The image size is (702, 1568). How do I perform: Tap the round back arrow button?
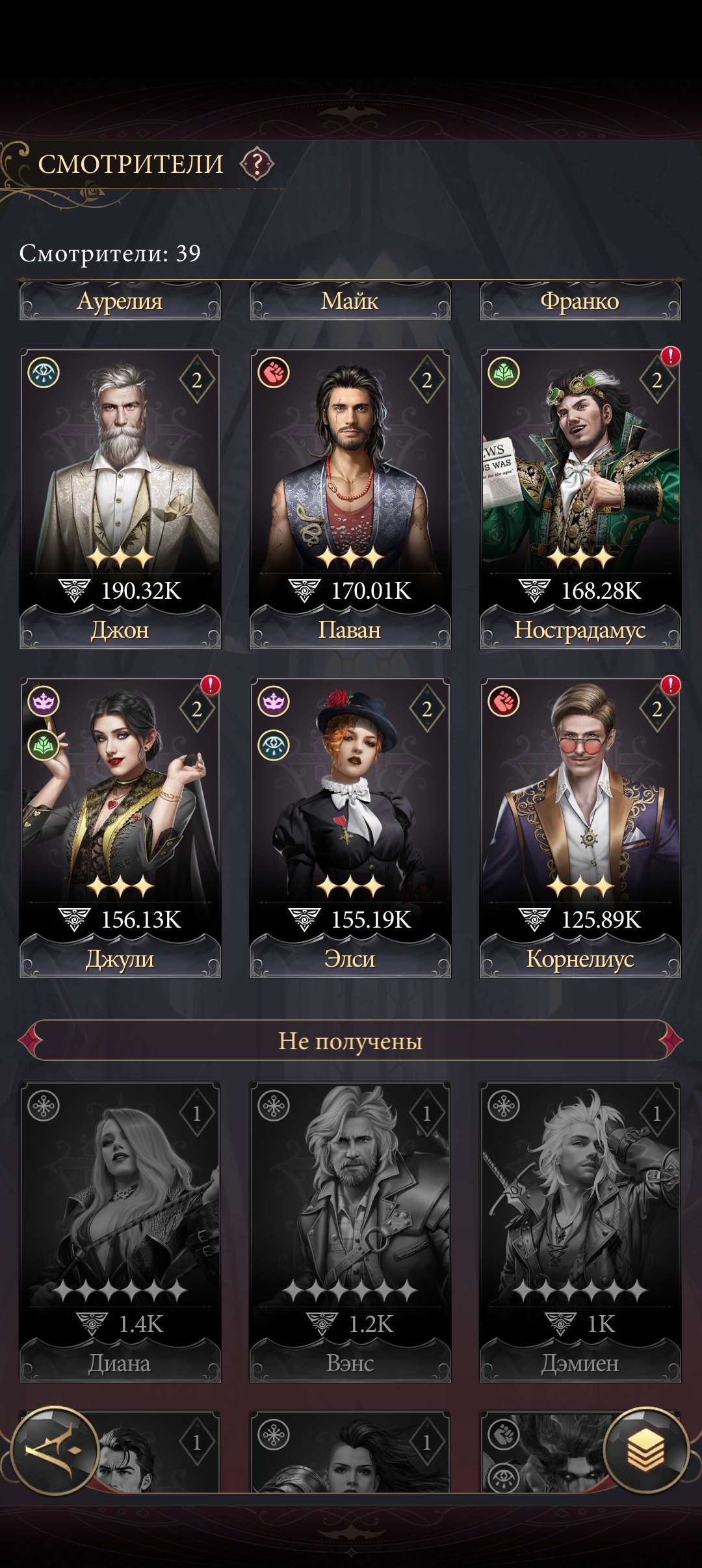(55, 1450)
